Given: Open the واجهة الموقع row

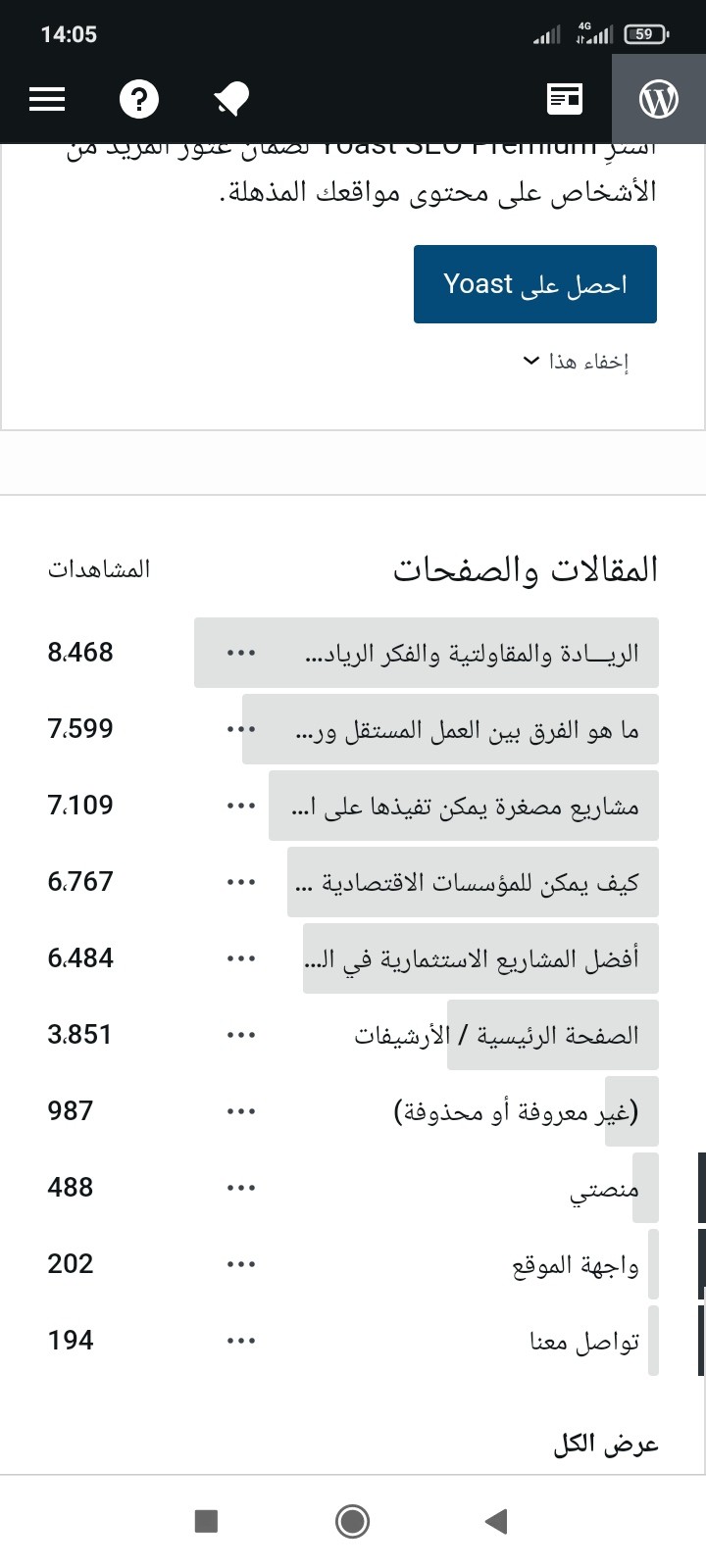Looking at the screenshot, I should click(x=576, y=1265).
